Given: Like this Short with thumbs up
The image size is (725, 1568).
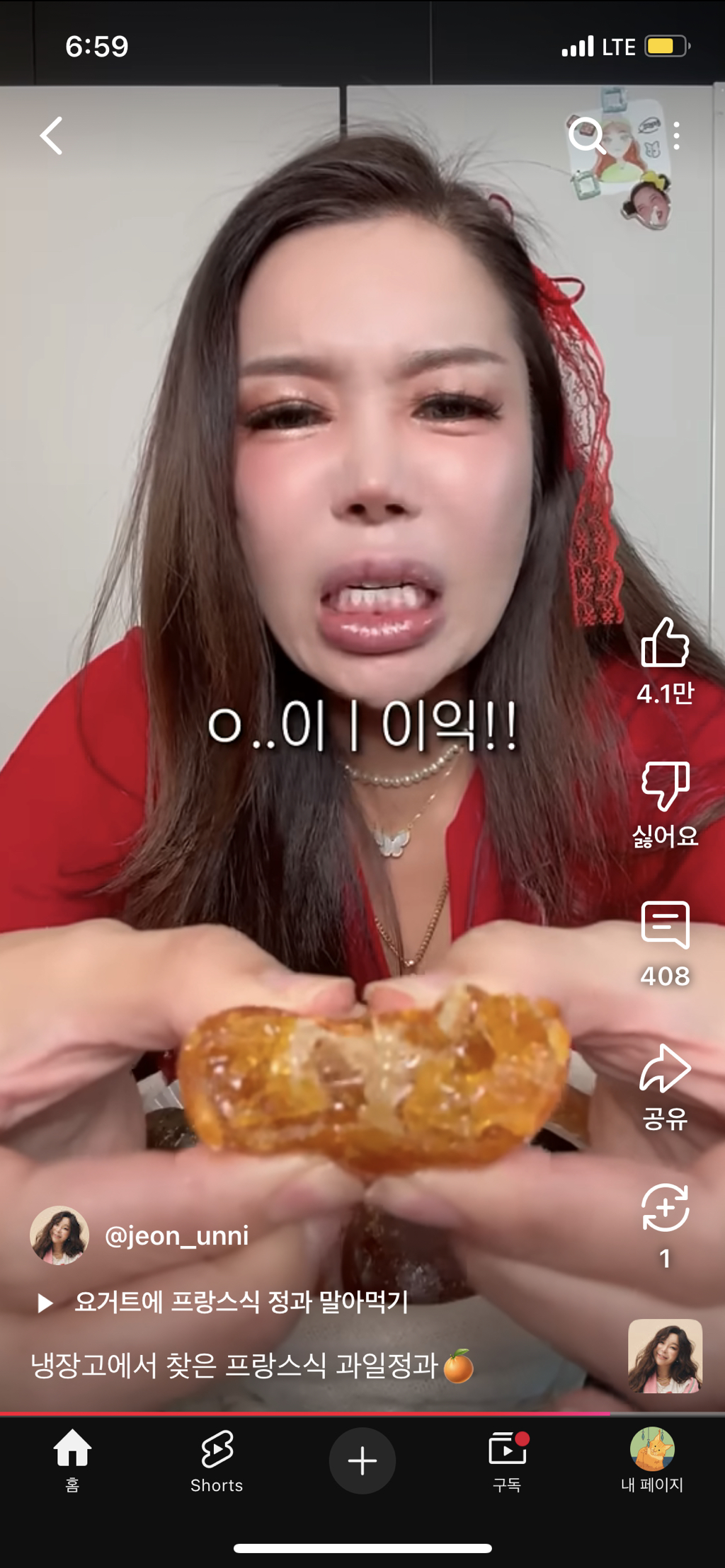Looking at the screenshot, I should 665,643.
